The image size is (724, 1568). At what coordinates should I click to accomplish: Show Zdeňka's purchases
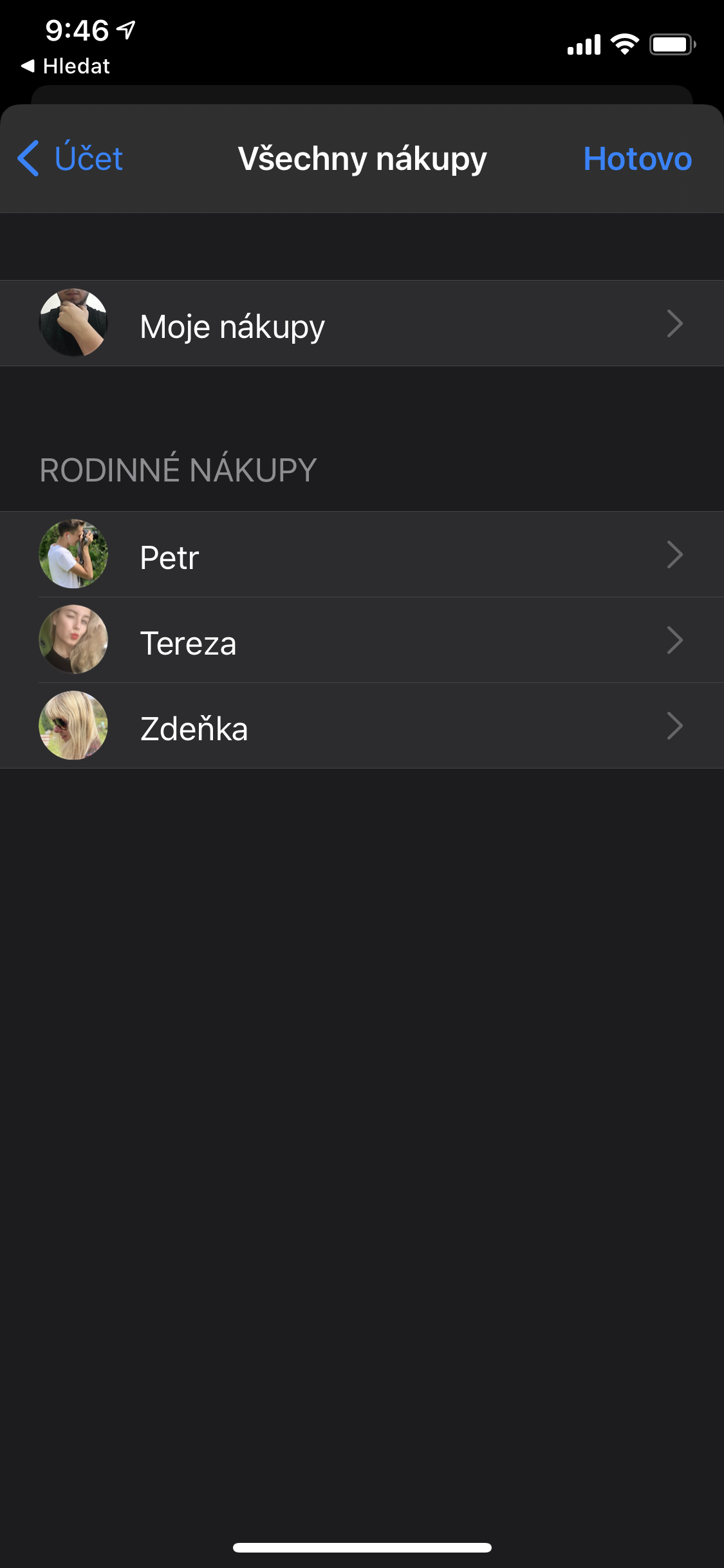click(362, 726)
